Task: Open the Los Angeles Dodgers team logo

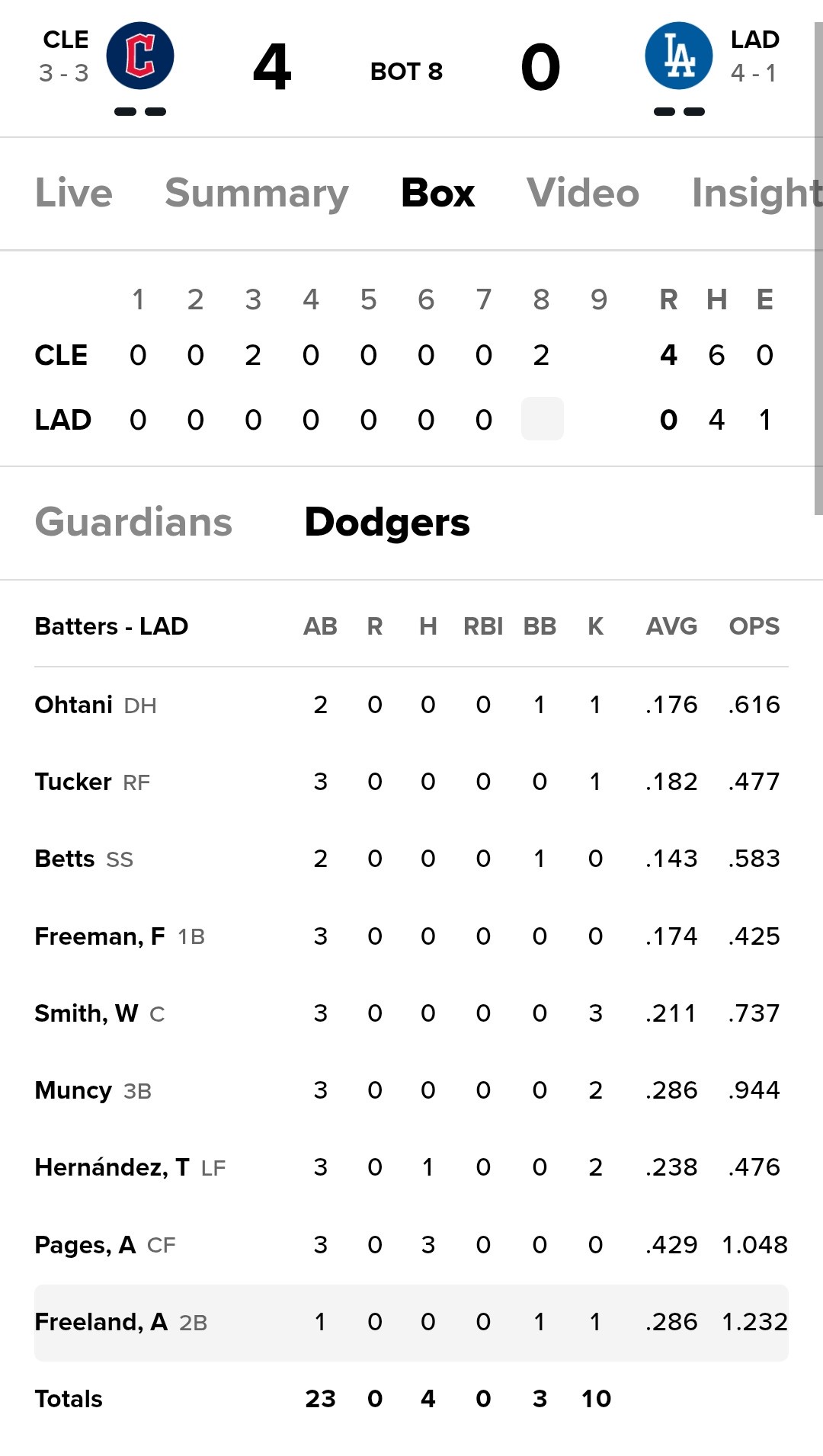Action: [678, 56]
